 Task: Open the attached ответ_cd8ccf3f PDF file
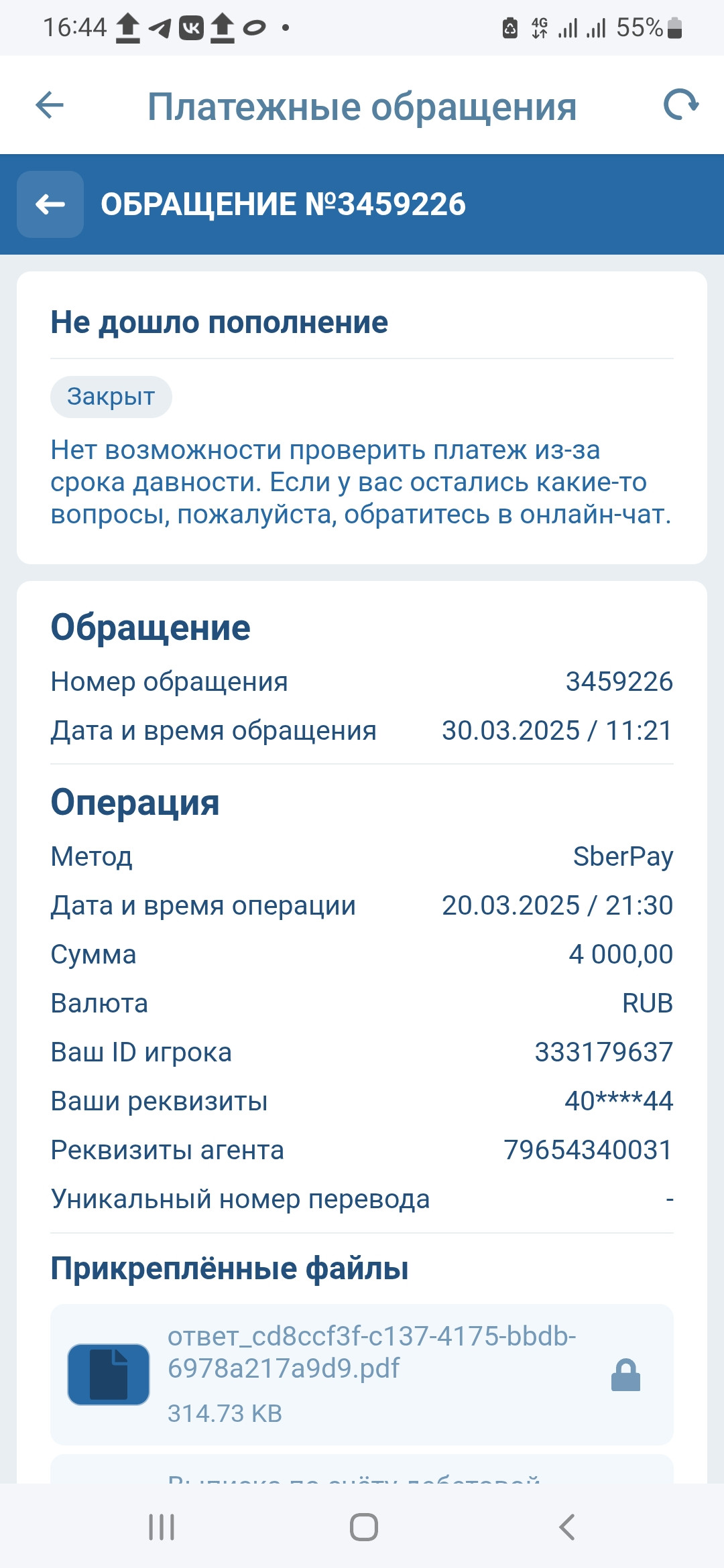coord(362,1374)
